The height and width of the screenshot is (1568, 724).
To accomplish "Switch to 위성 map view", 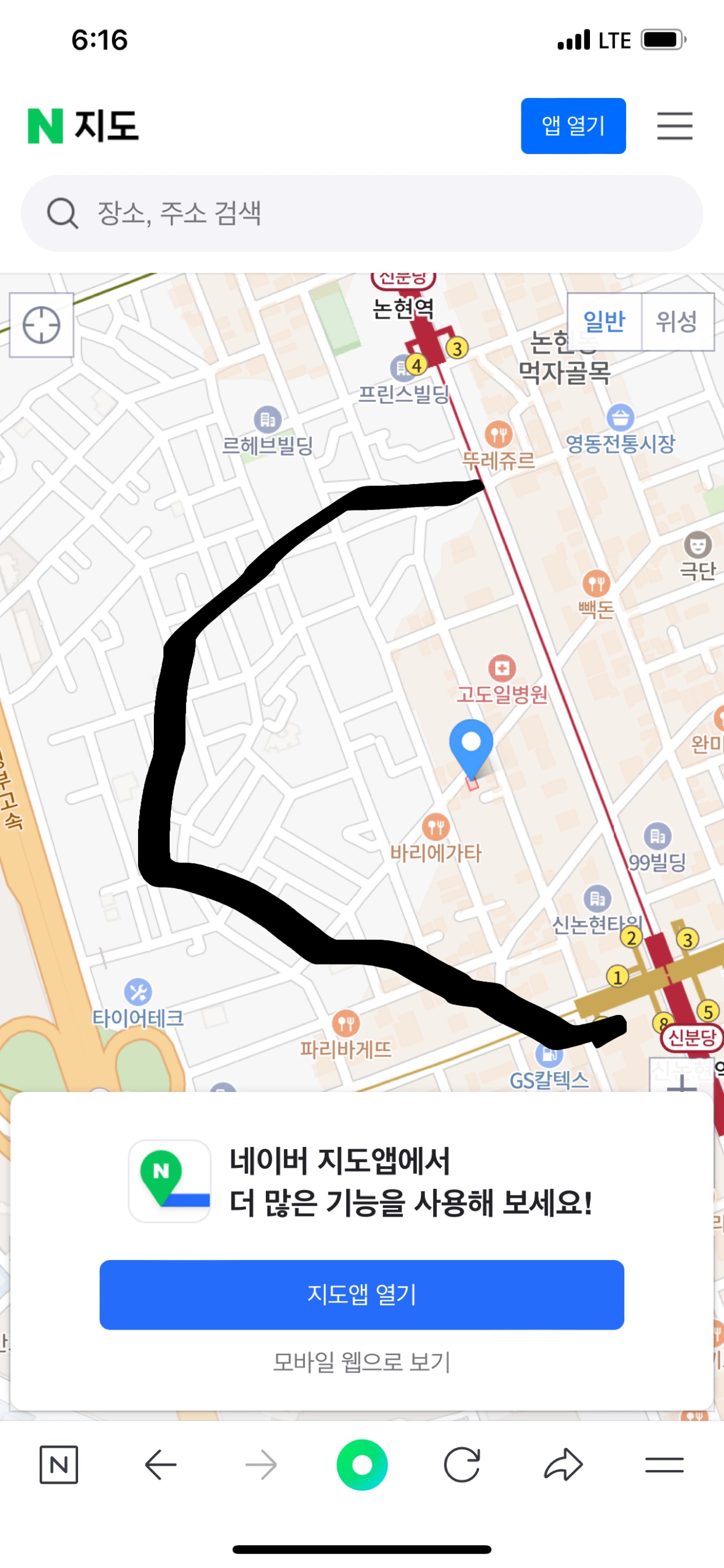I will 677,322.
